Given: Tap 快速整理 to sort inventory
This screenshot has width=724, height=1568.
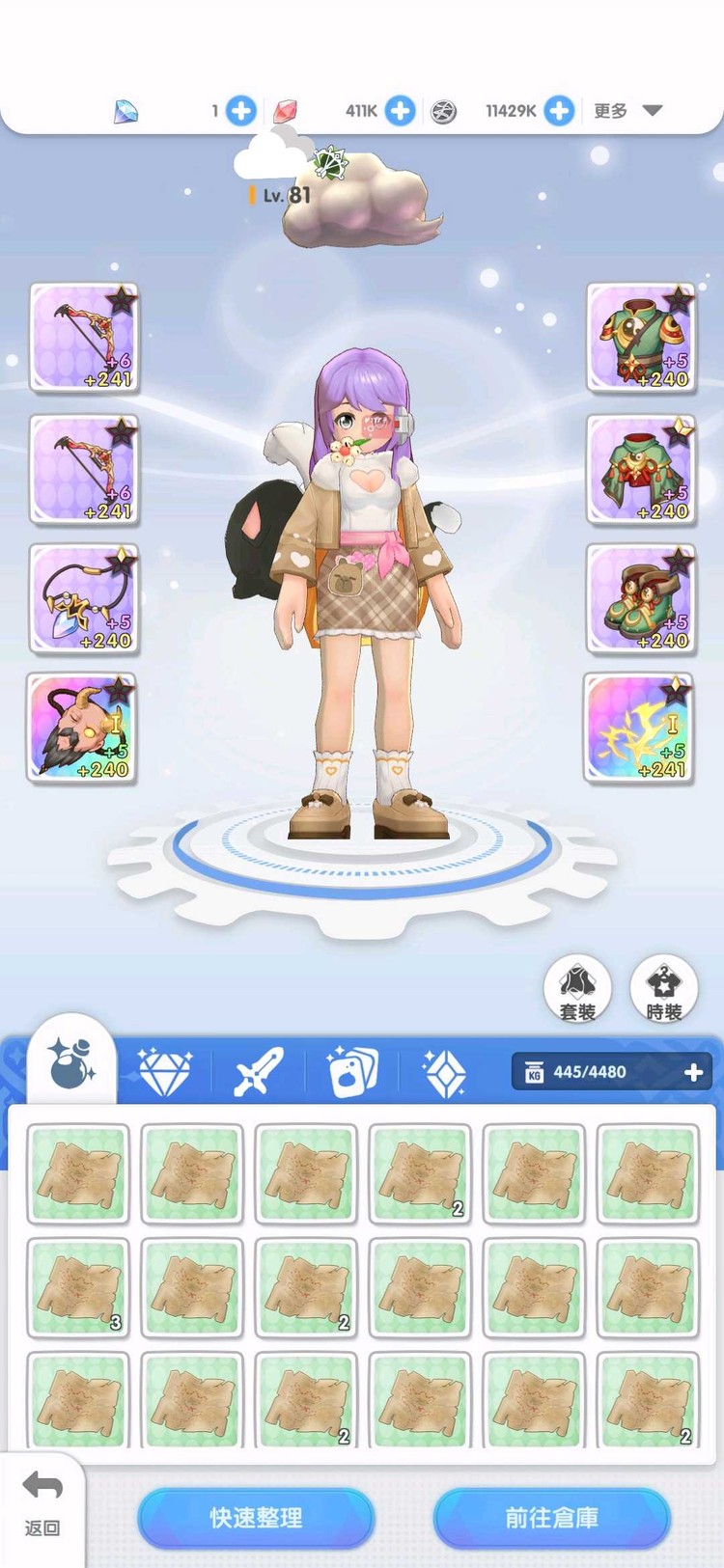Looking at the screenshot, I should click(256, 1518).
